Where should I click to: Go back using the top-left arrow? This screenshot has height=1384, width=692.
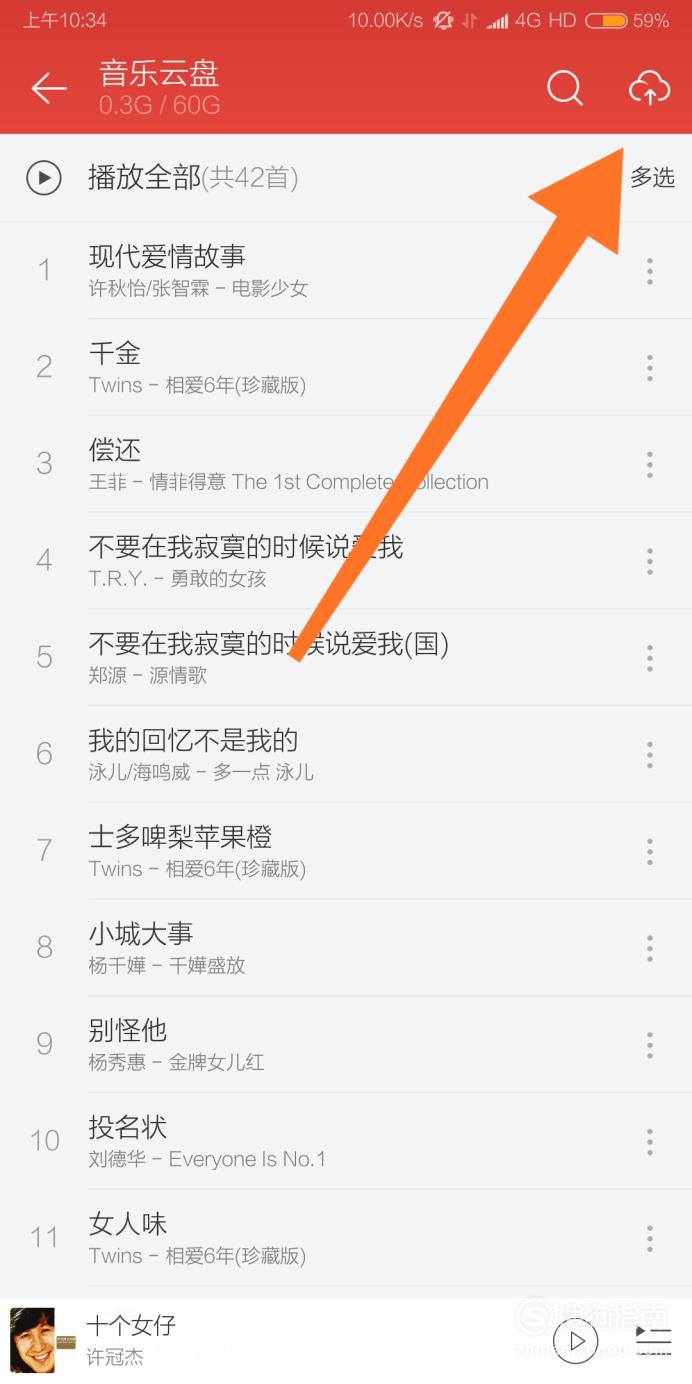click(x=48, y=88)
